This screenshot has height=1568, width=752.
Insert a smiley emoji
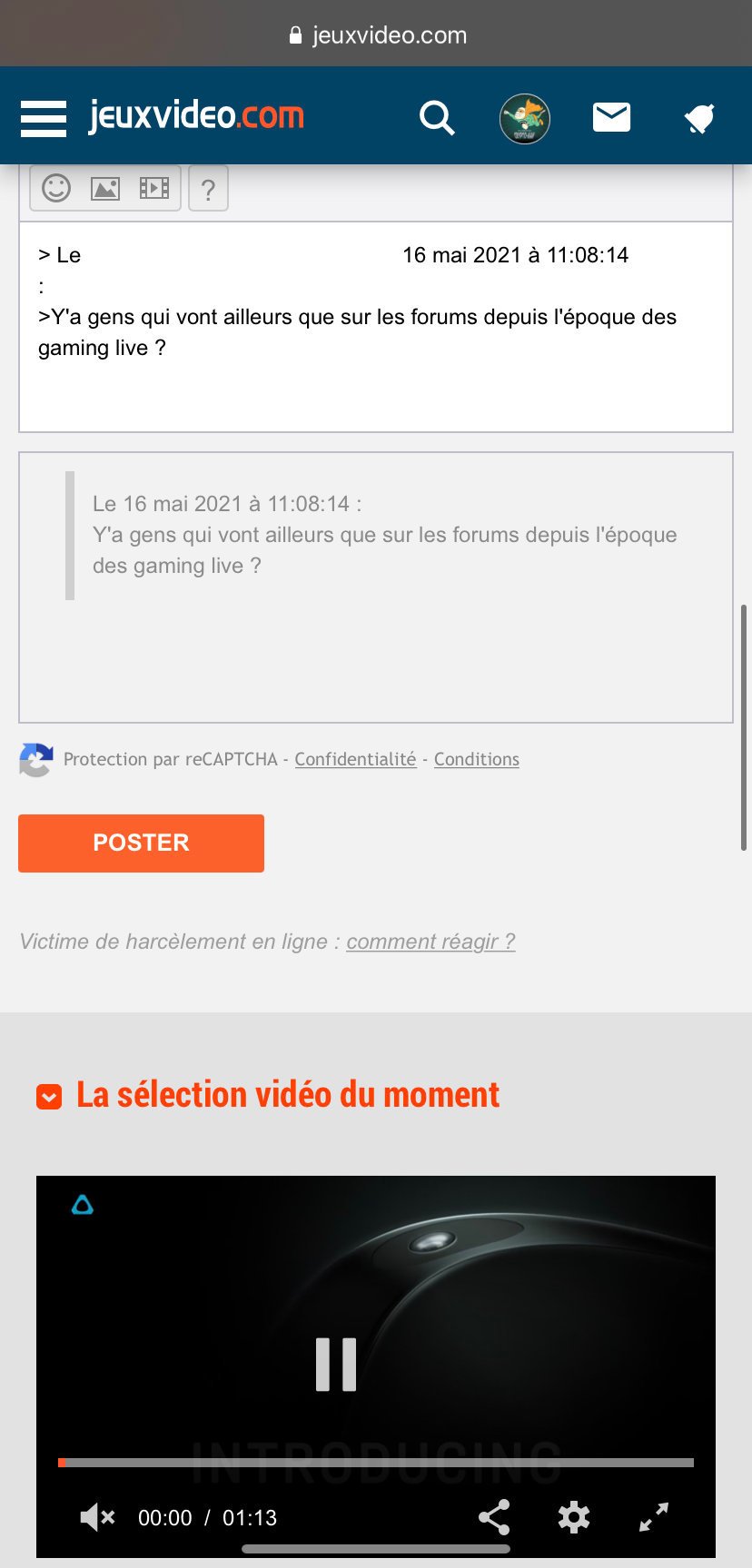pos(56,188)
